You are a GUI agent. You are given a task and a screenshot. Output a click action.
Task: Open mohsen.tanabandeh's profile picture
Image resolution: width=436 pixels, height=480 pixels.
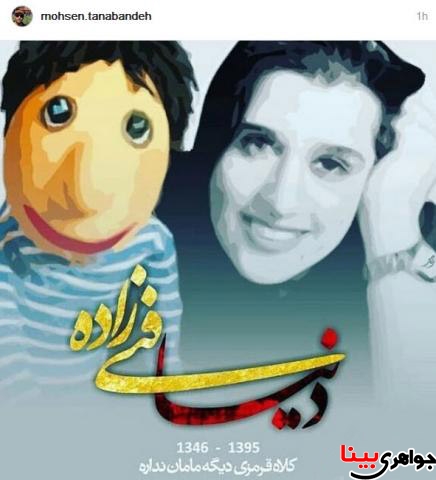click(x=22, y=16)
